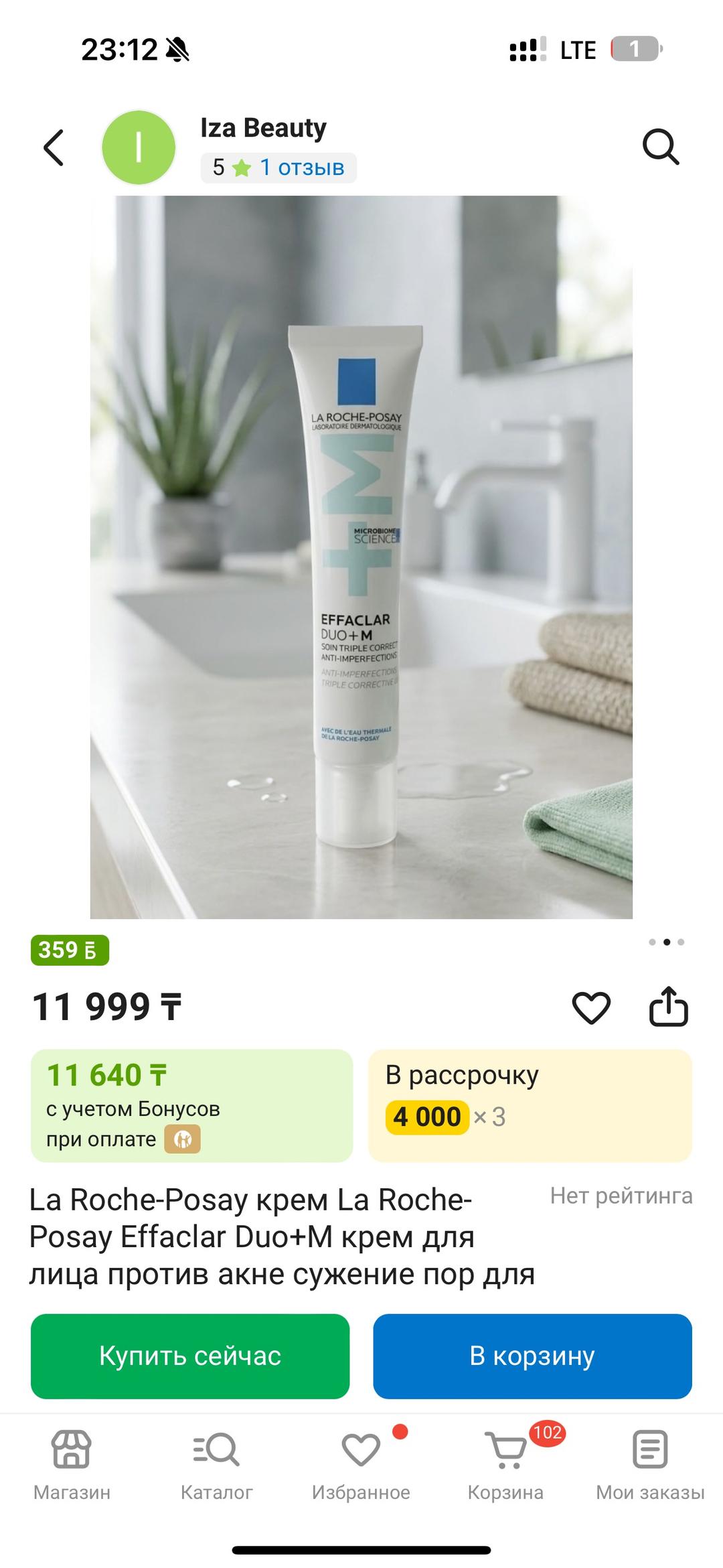
Task: Go to the Избранное tab
Action: [x=361, y=1466]
